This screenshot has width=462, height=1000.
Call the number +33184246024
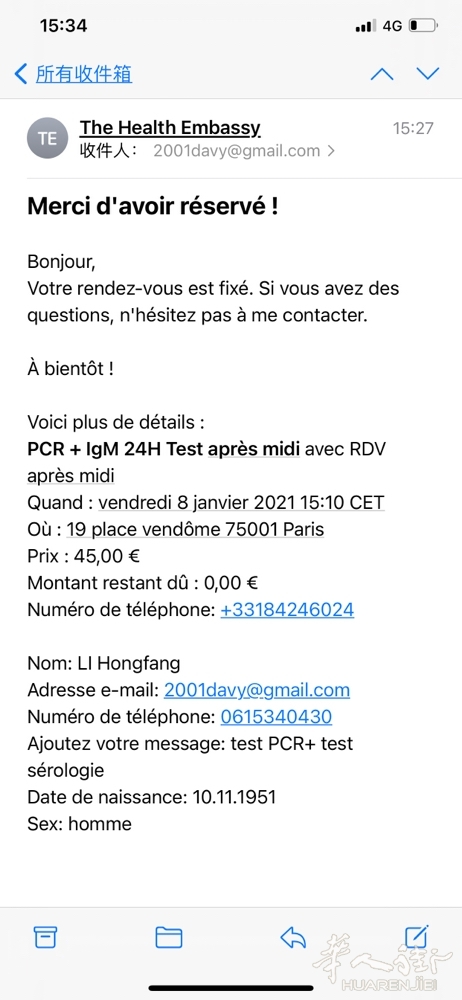click(x=287, y=610)
